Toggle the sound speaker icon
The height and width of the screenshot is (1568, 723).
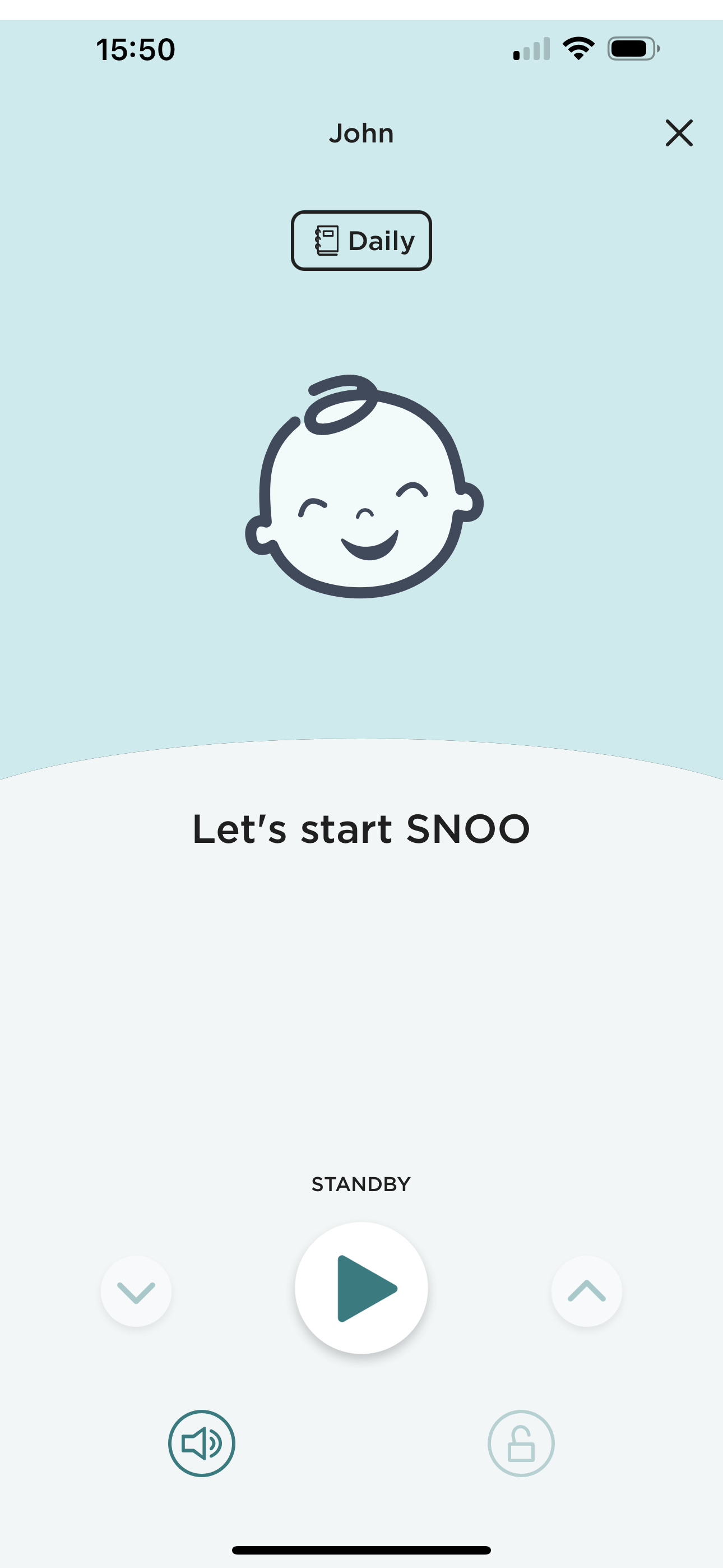pos(201,1443)
